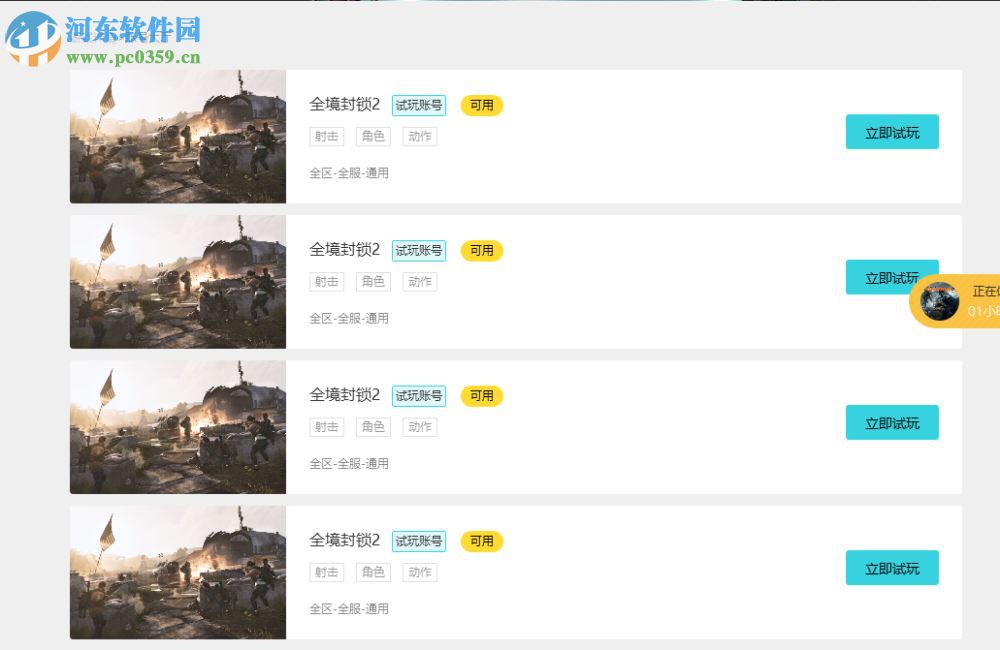
Task: Tap 立即试玩 in the first 全境封锁2 card
Action: pyautogui.click(x=891, y=132)
